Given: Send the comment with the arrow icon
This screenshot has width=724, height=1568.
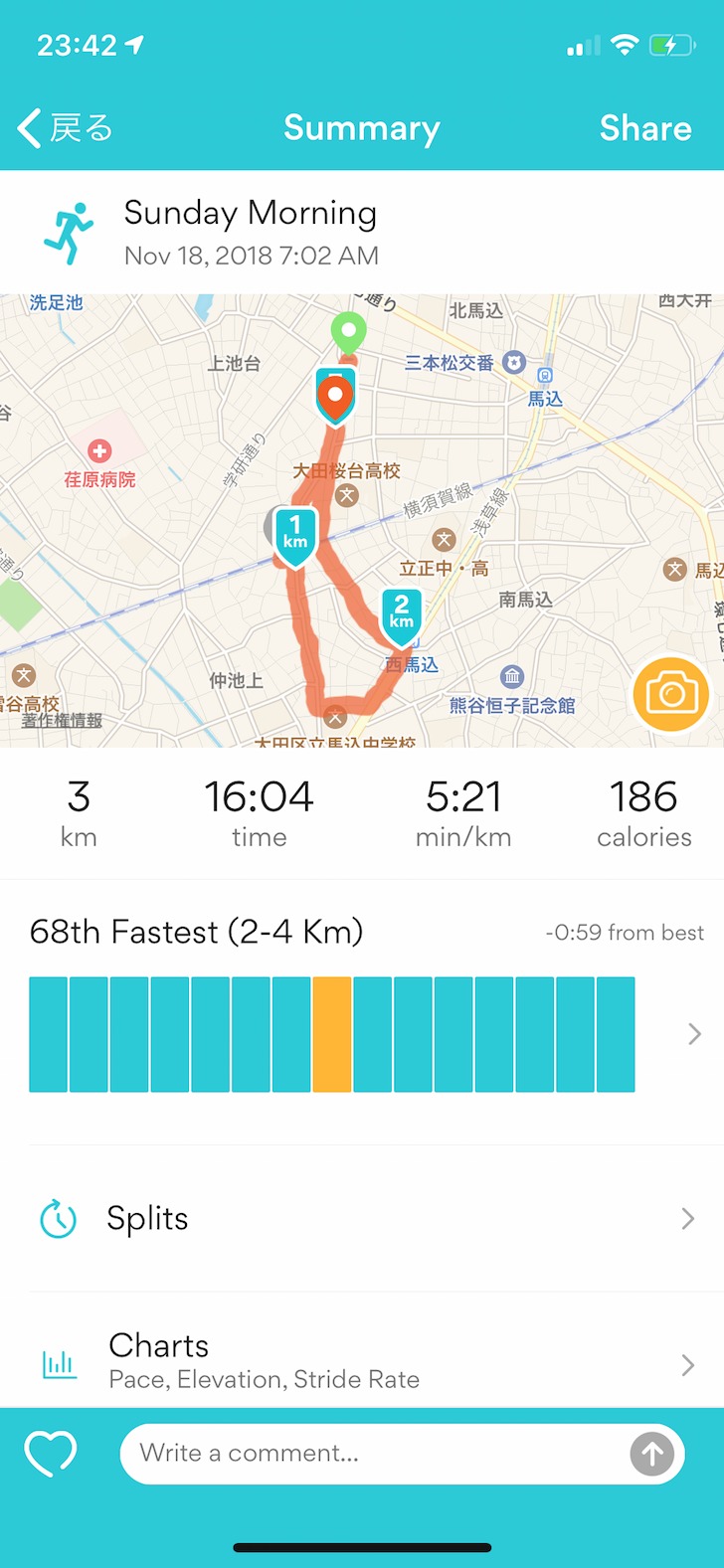Looking at the screenshot, I should tap(652, 1455).
